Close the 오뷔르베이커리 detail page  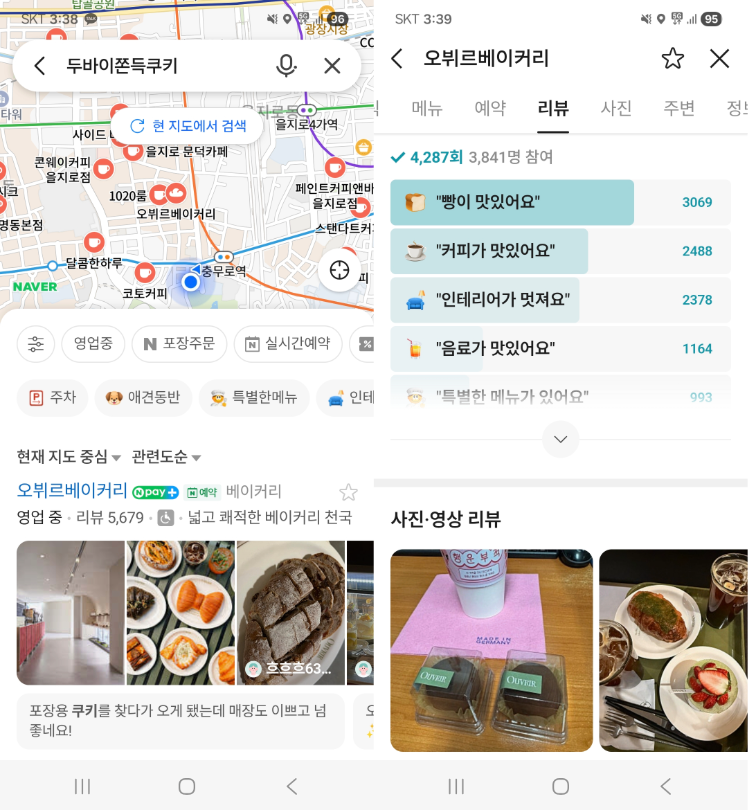pos(719,58)
